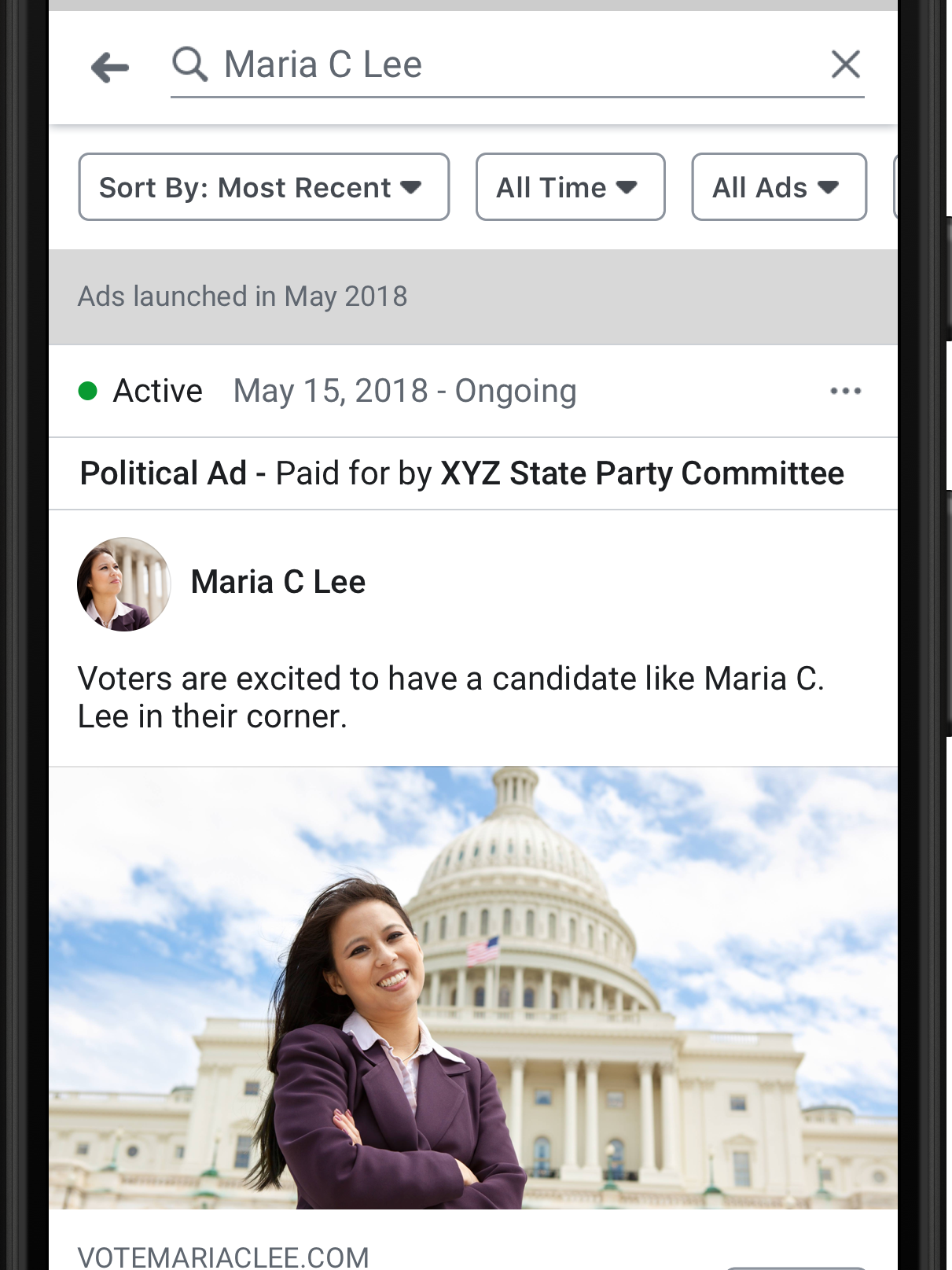Open the Sort By: Most Recent dropdown
This screenshot has height=1270, width=952.
pos(263,186)
